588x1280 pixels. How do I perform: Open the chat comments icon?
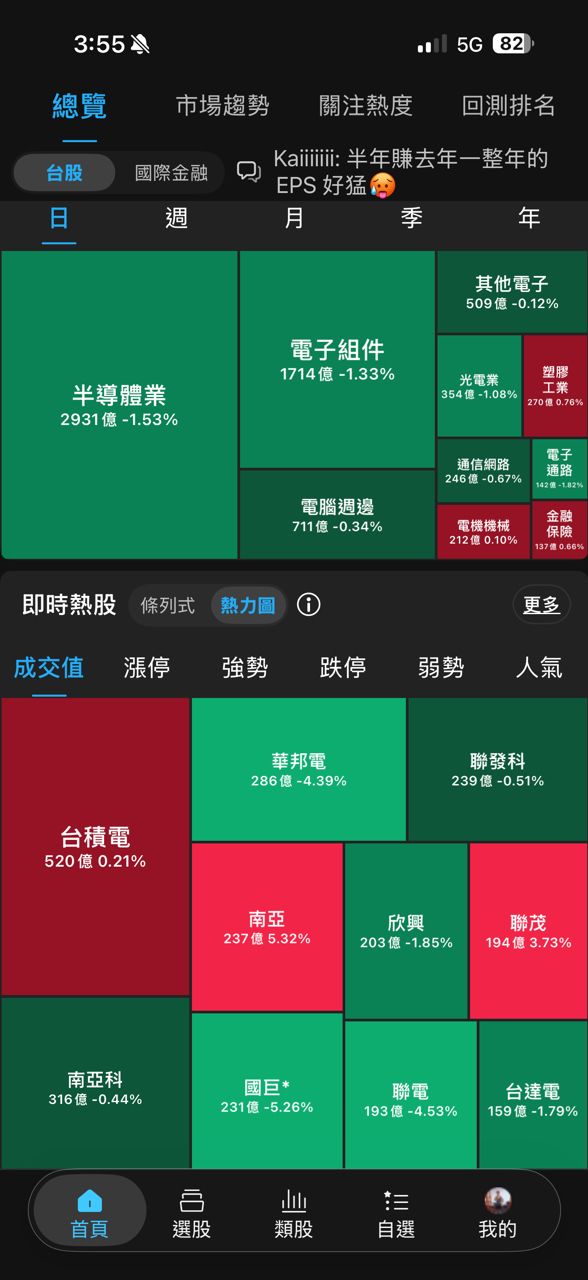click(249, 172)
